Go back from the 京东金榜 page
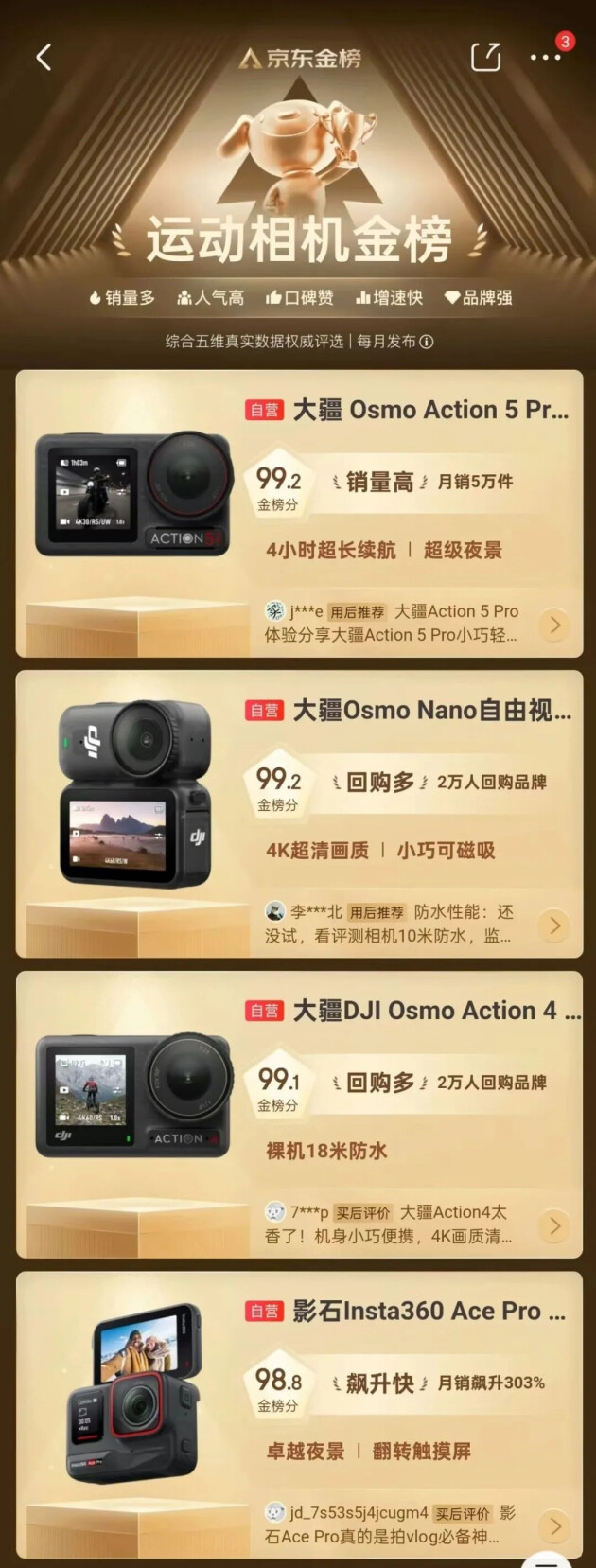 point(44,58)
